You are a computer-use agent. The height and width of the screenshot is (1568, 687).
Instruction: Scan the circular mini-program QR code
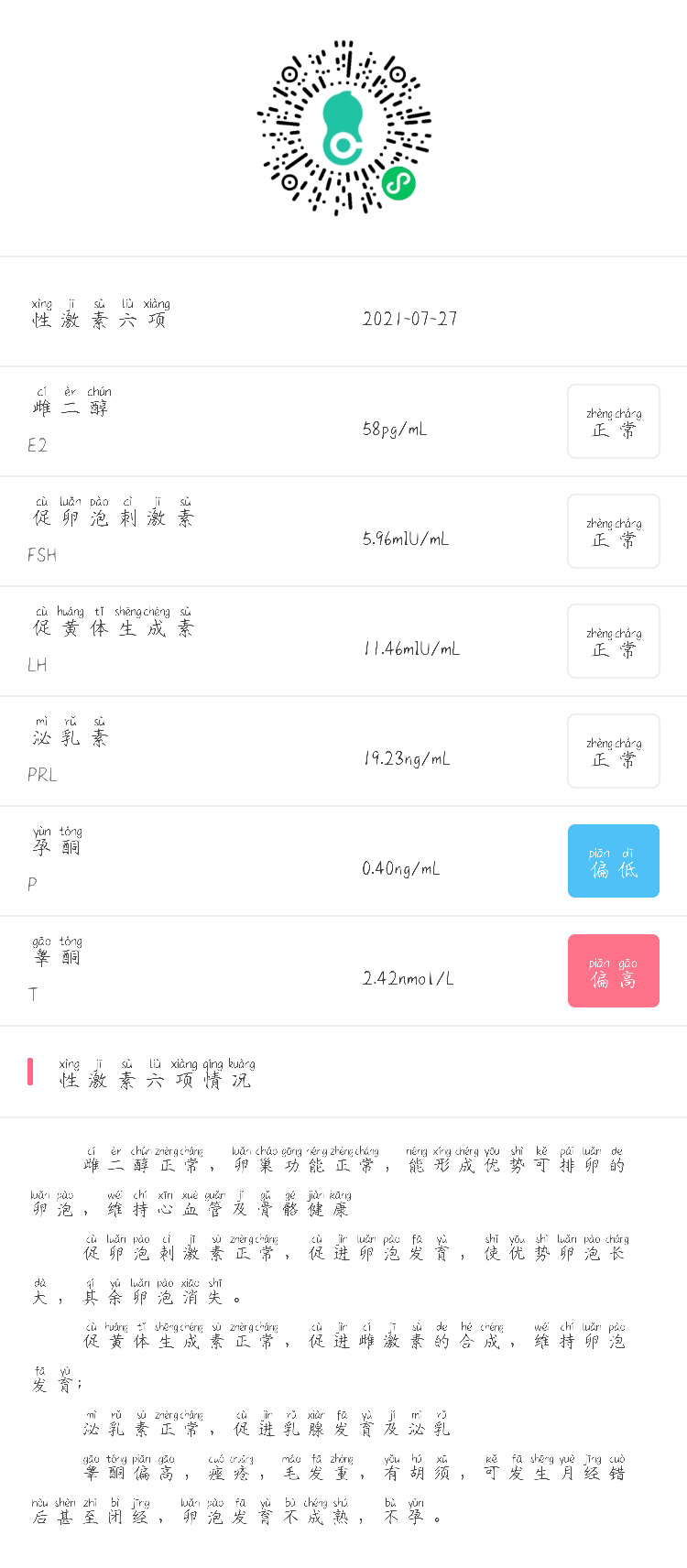(x=343, y=128)
